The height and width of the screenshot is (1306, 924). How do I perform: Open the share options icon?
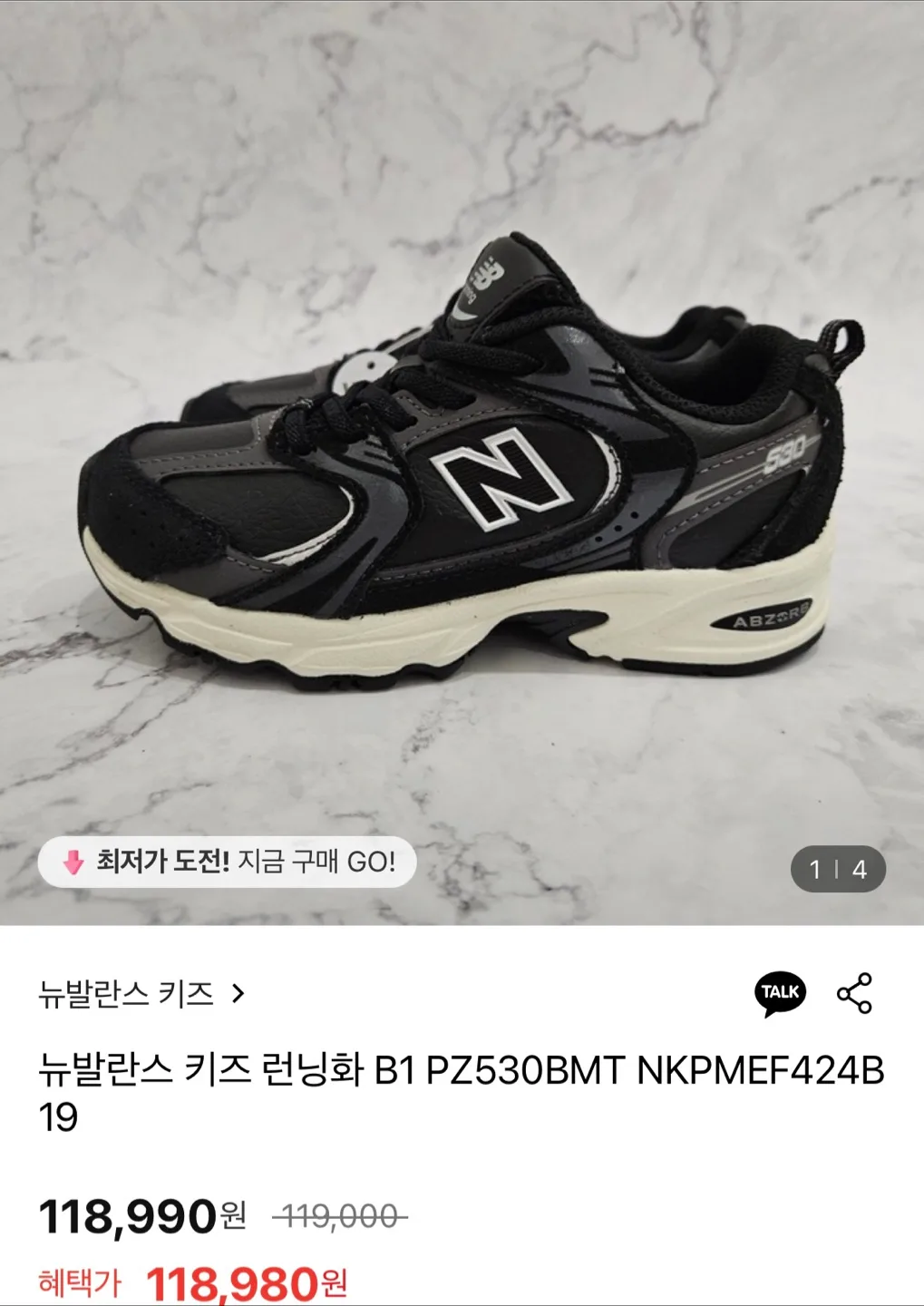coord(854,993)
